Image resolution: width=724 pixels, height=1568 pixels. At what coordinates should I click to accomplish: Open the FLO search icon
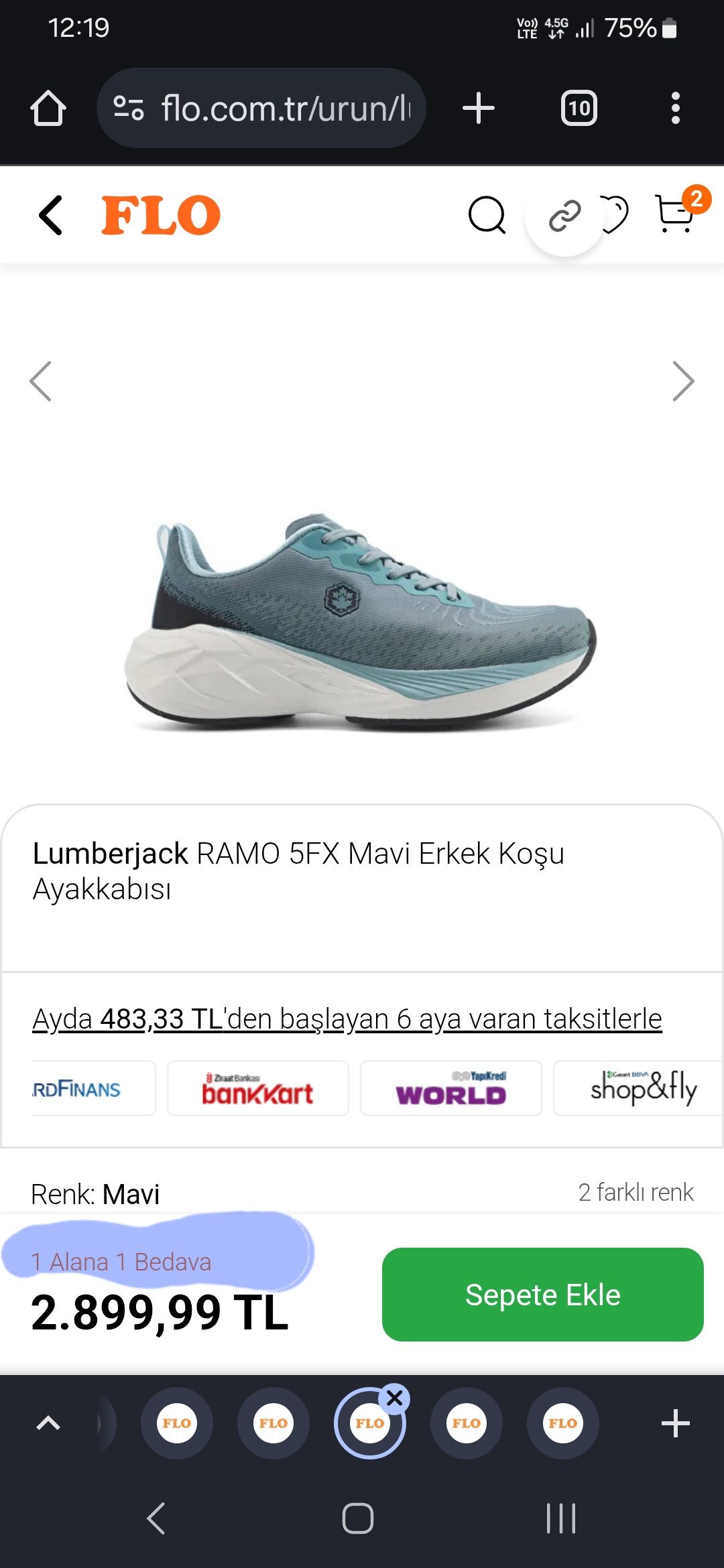[487, 215]
